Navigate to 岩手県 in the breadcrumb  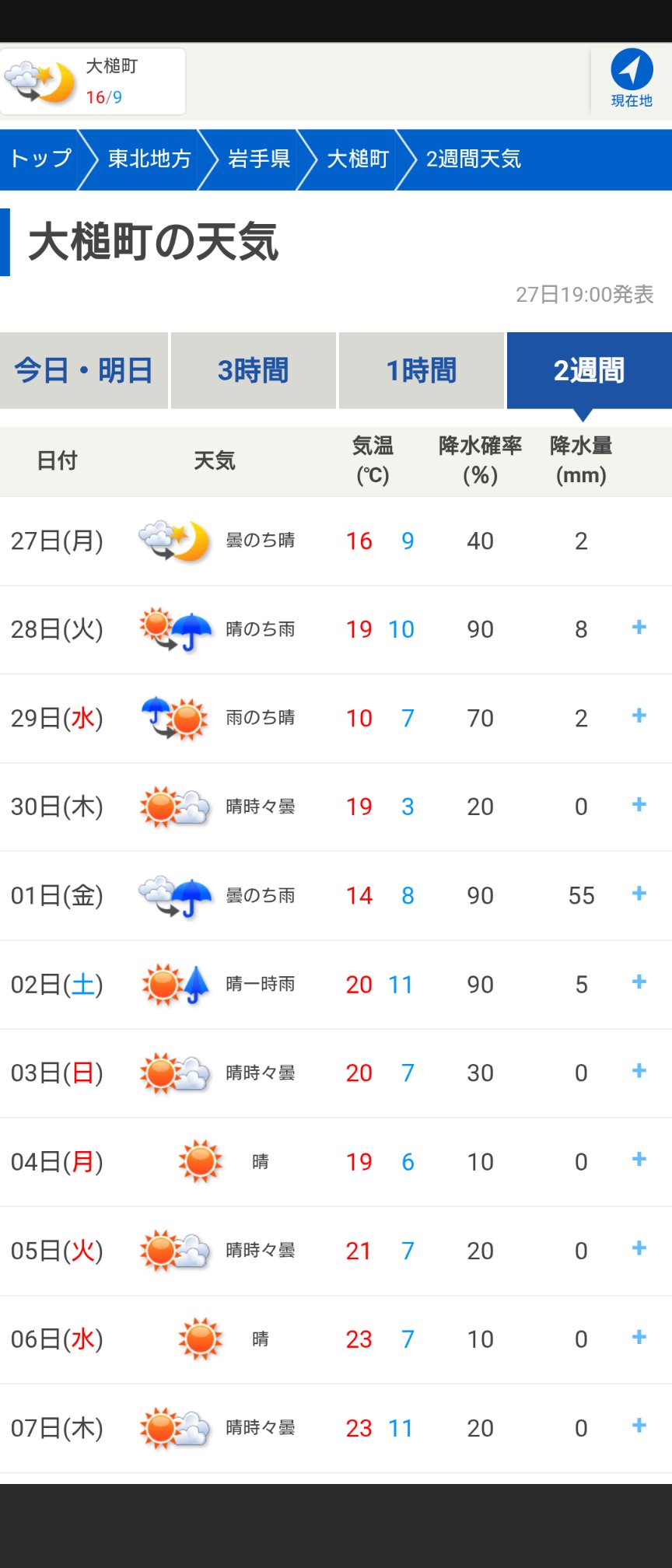tap(259, 159)
